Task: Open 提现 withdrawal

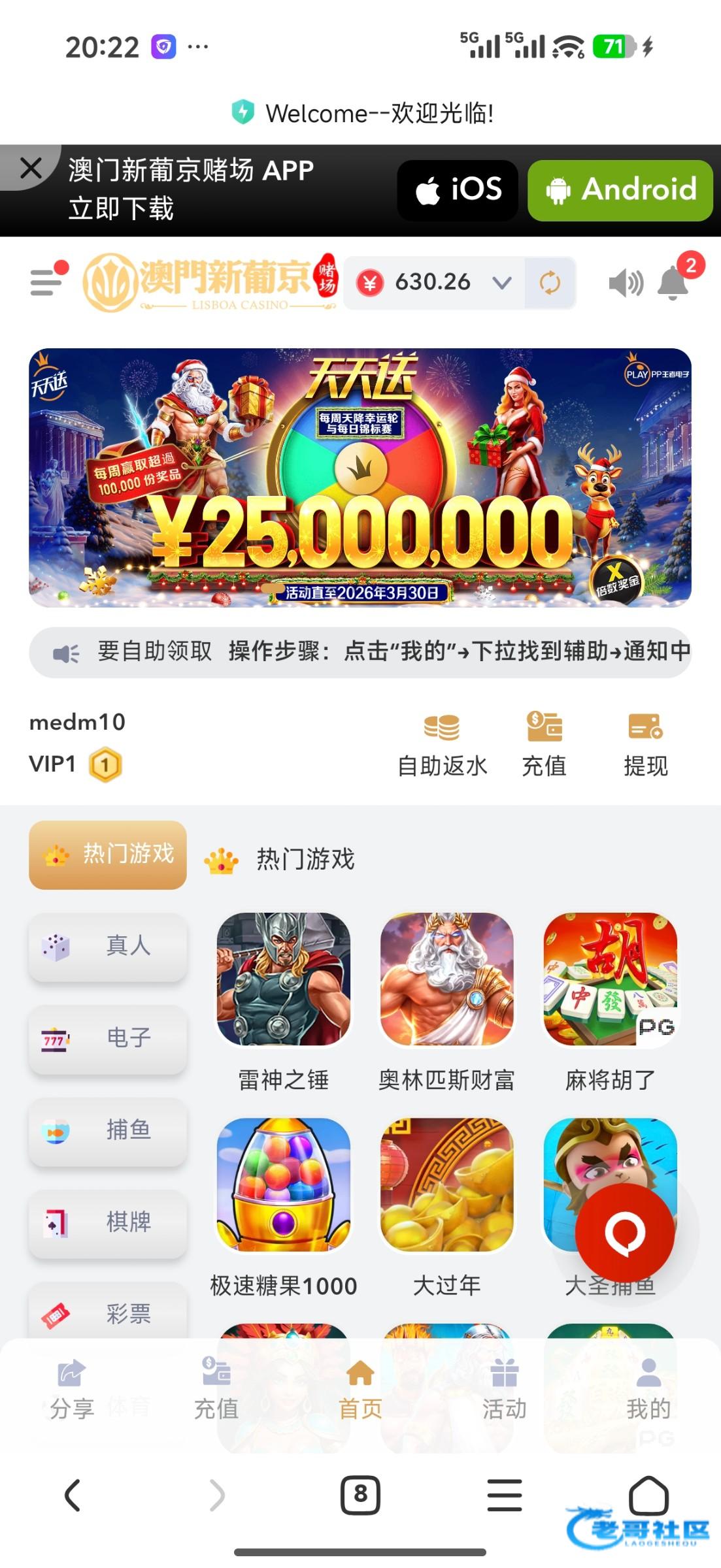Action: pyautogui.click(x=645, y=744)
